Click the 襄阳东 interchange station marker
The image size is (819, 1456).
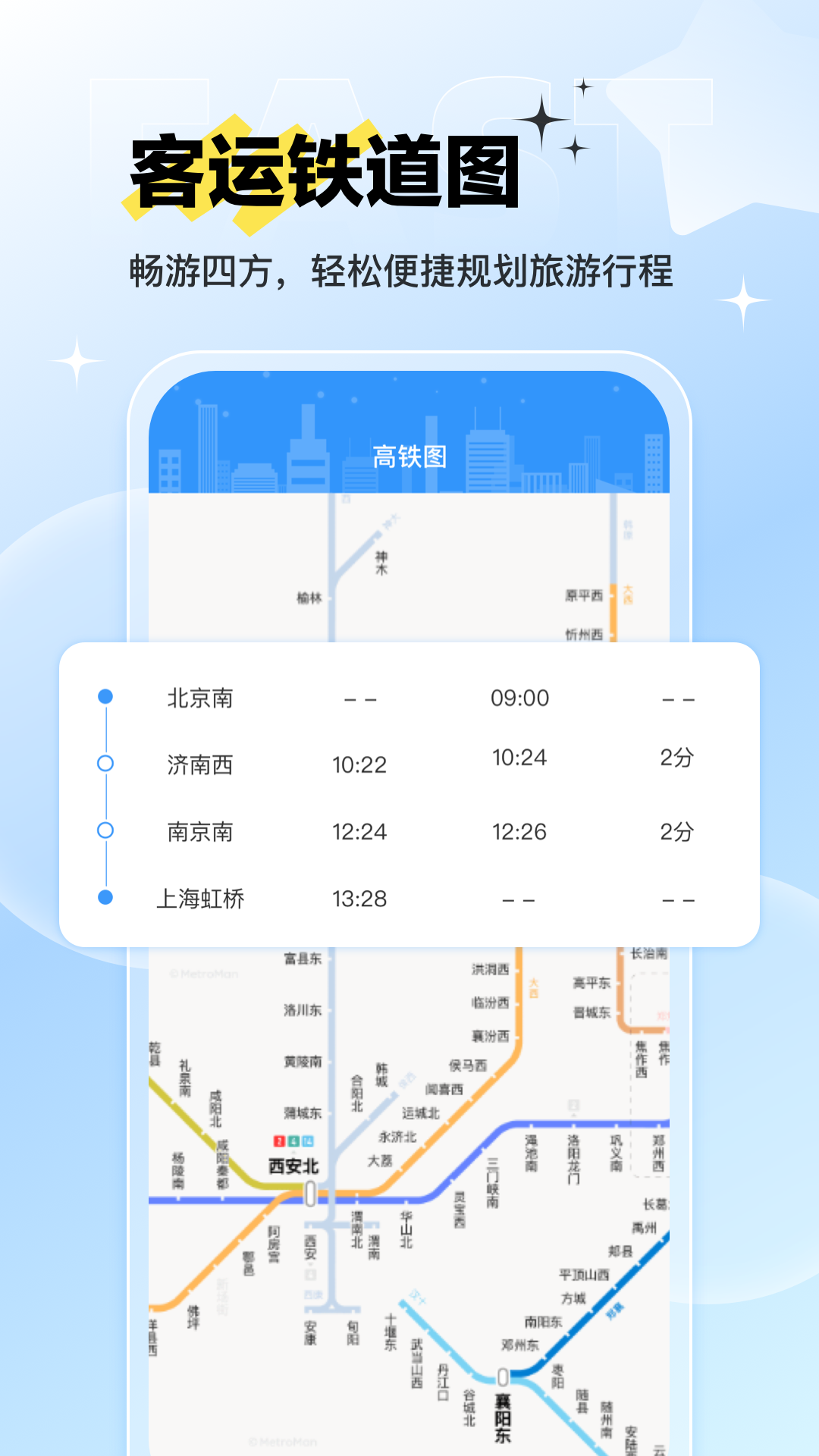coord(504,1376)
